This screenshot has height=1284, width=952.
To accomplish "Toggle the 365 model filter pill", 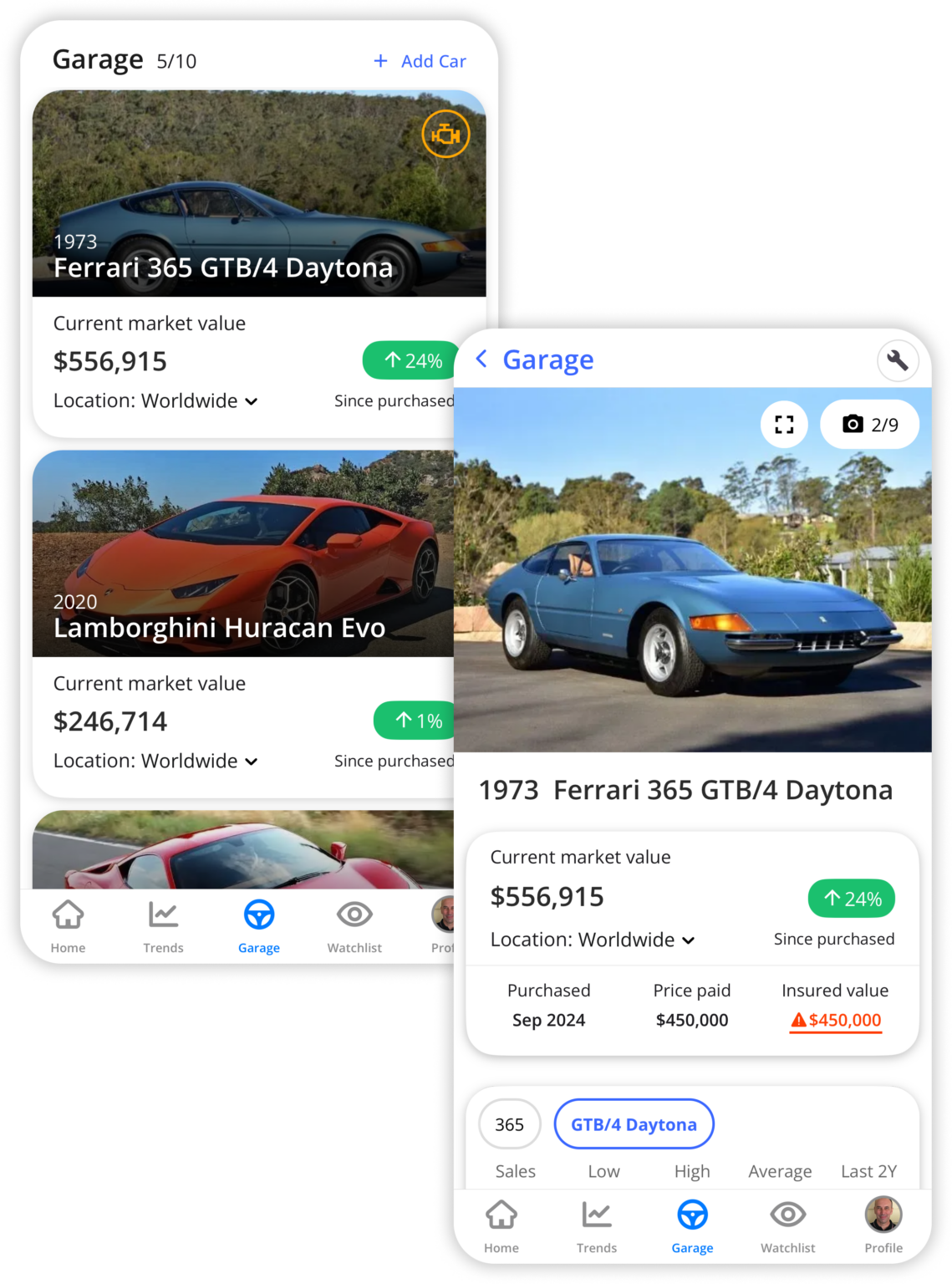I will [x=509, y=1124].
